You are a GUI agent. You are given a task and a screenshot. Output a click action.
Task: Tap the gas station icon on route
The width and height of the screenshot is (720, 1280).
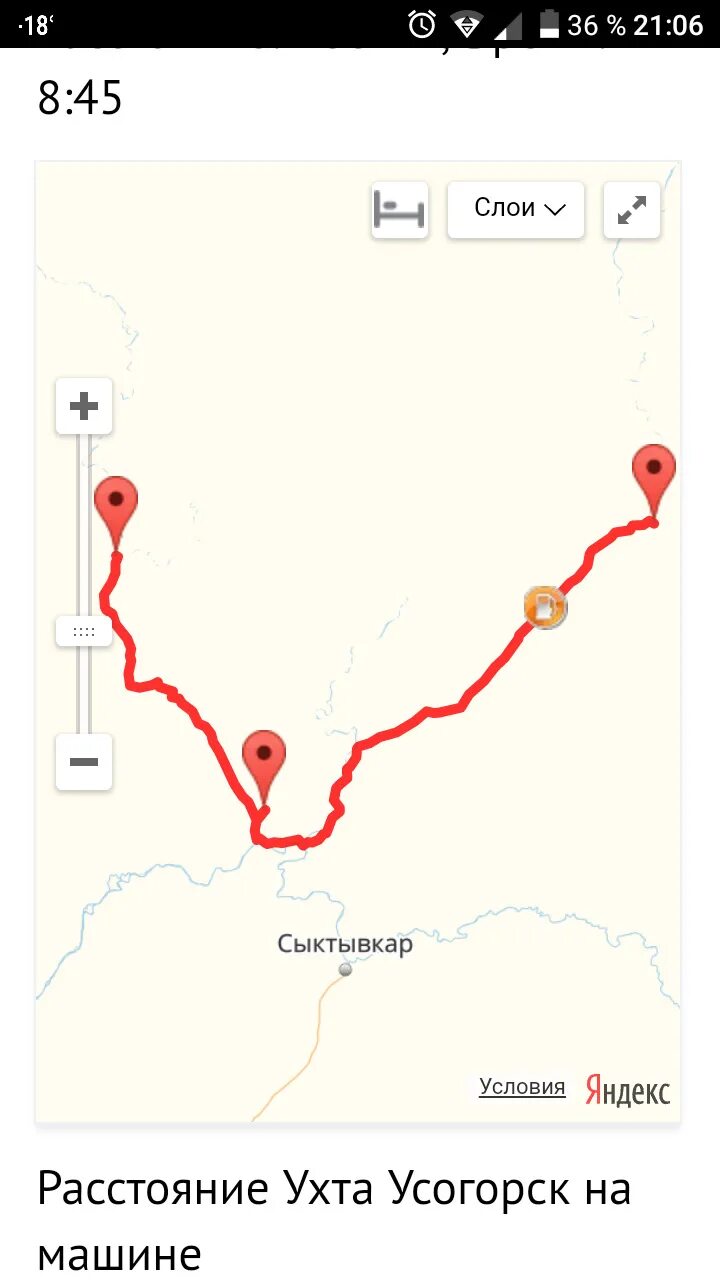(x=545, y=607)
